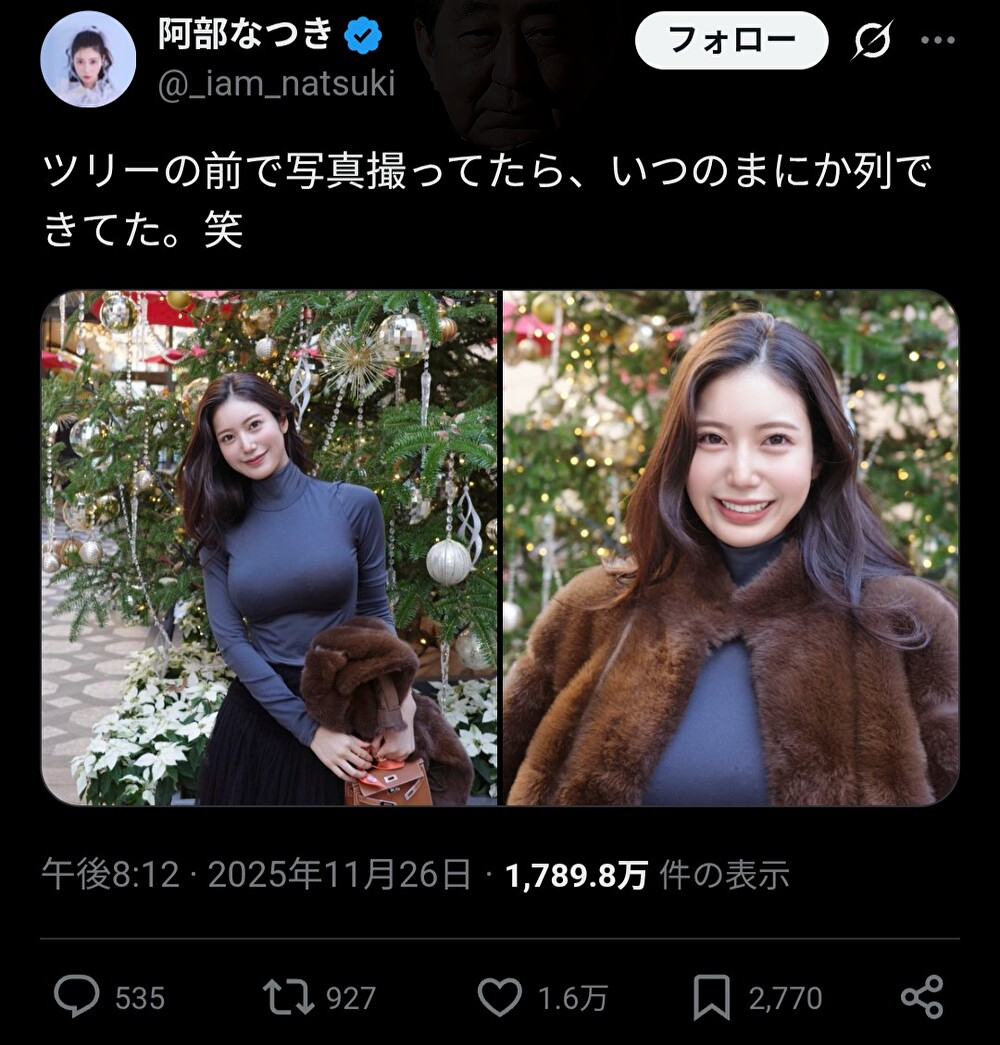
Task: Open the right photo with fur coat
Action: [x=731, y=548]
